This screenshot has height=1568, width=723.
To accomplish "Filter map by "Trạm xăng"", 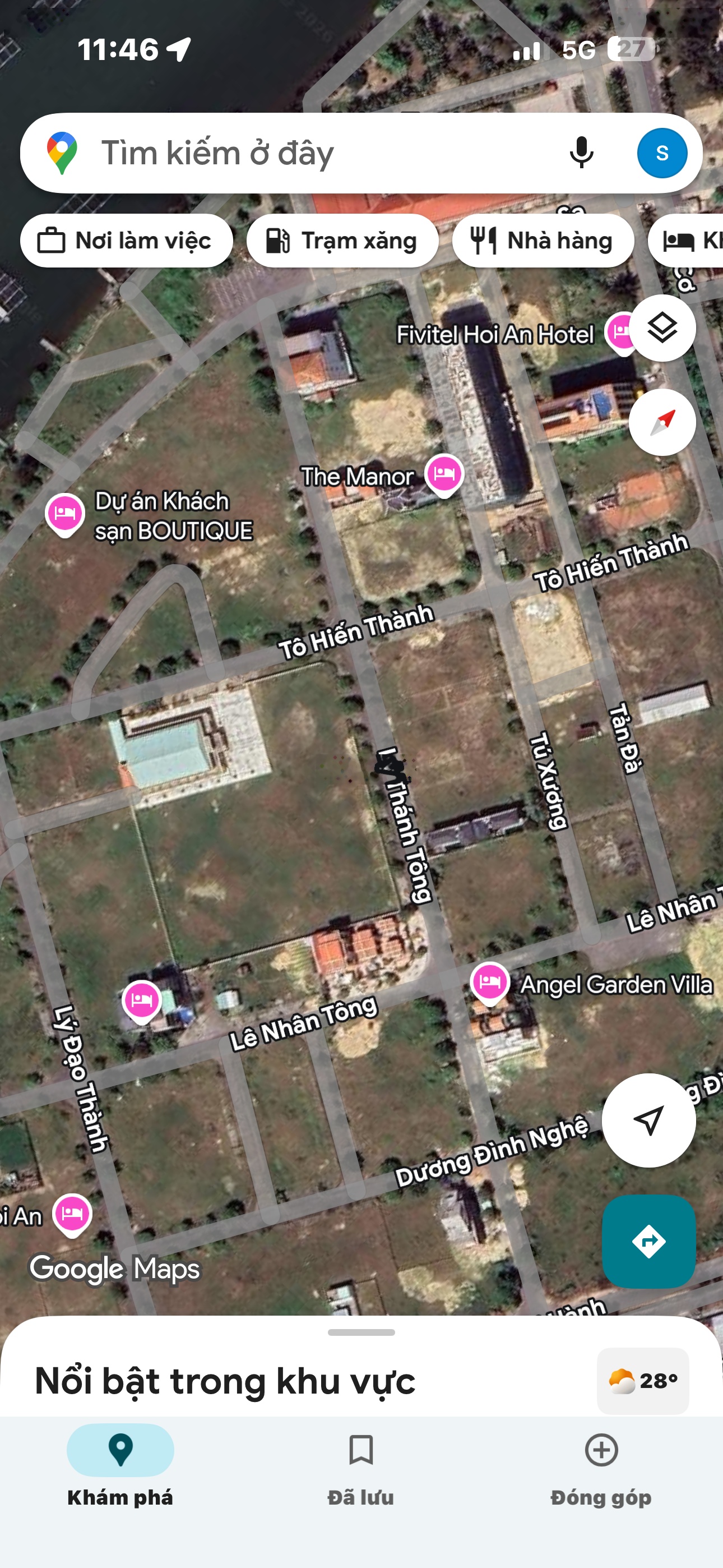I will pyautogui.click(x=342, y=241).
